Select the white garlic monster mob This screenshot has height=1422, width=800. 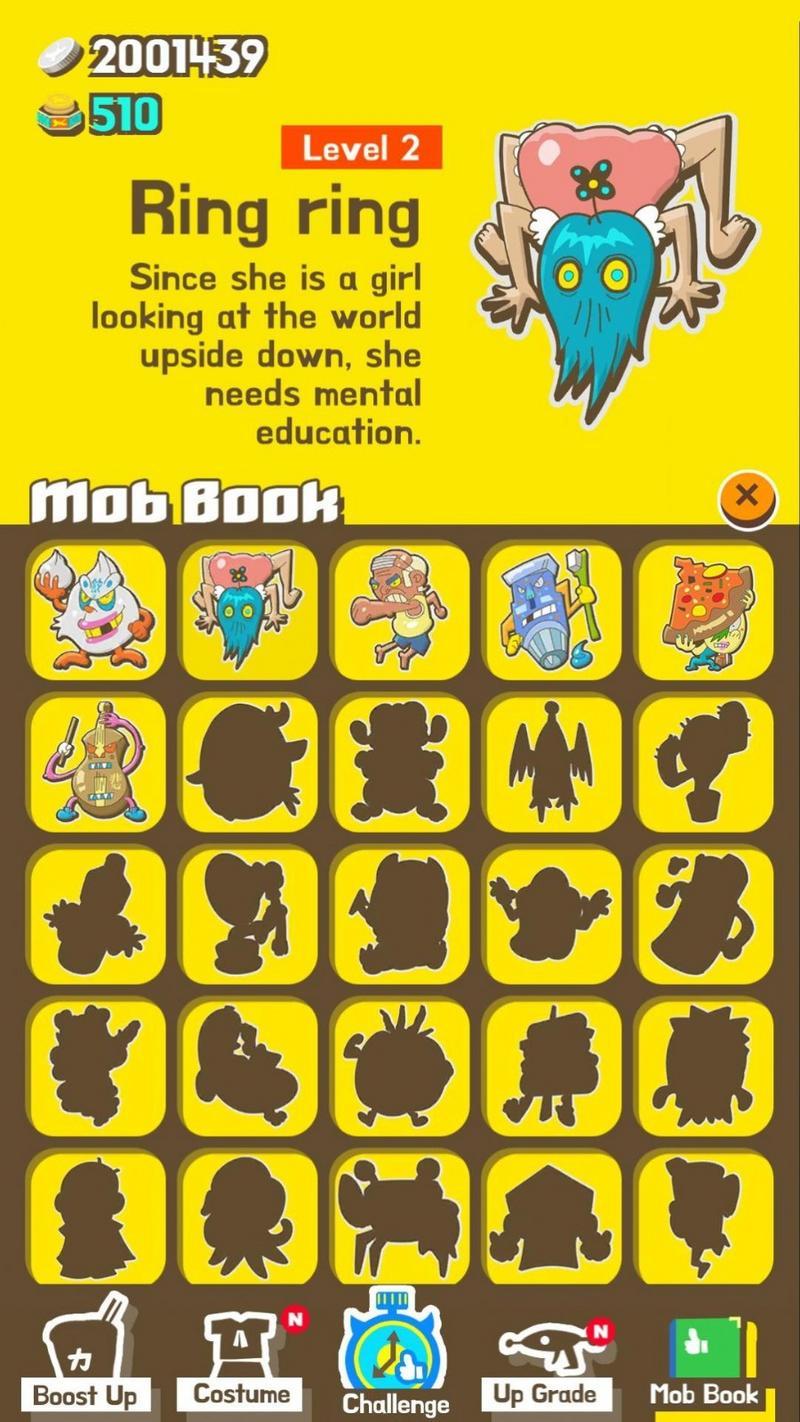coord(96,611)
